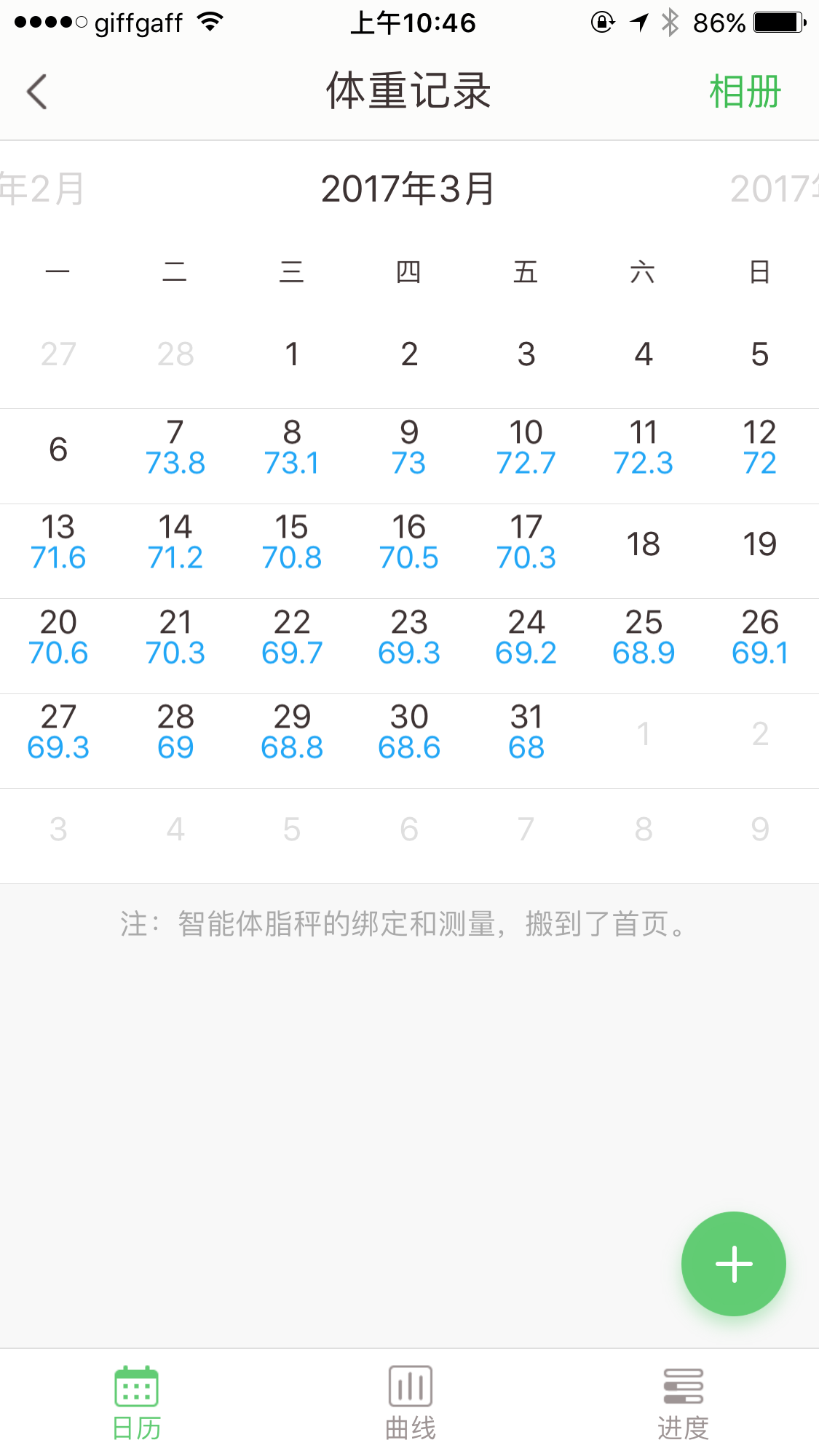Image resolution: width=819 pixels, height=1456 pixels.
Task: Open the 相册 album
Action: (745, 92)
